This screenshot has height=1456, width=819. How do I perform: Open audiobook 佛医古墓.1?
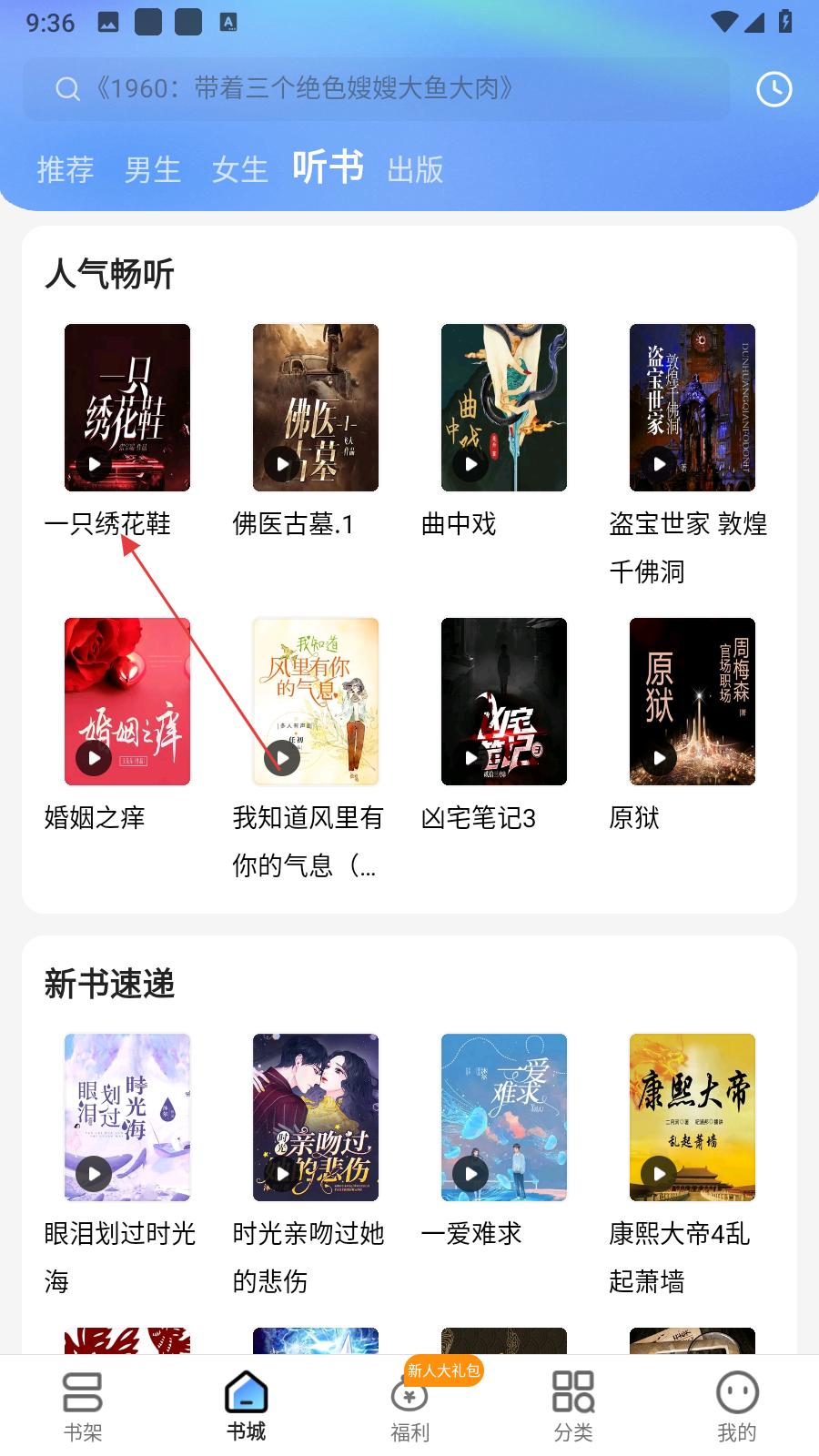(x=316, y=408)
